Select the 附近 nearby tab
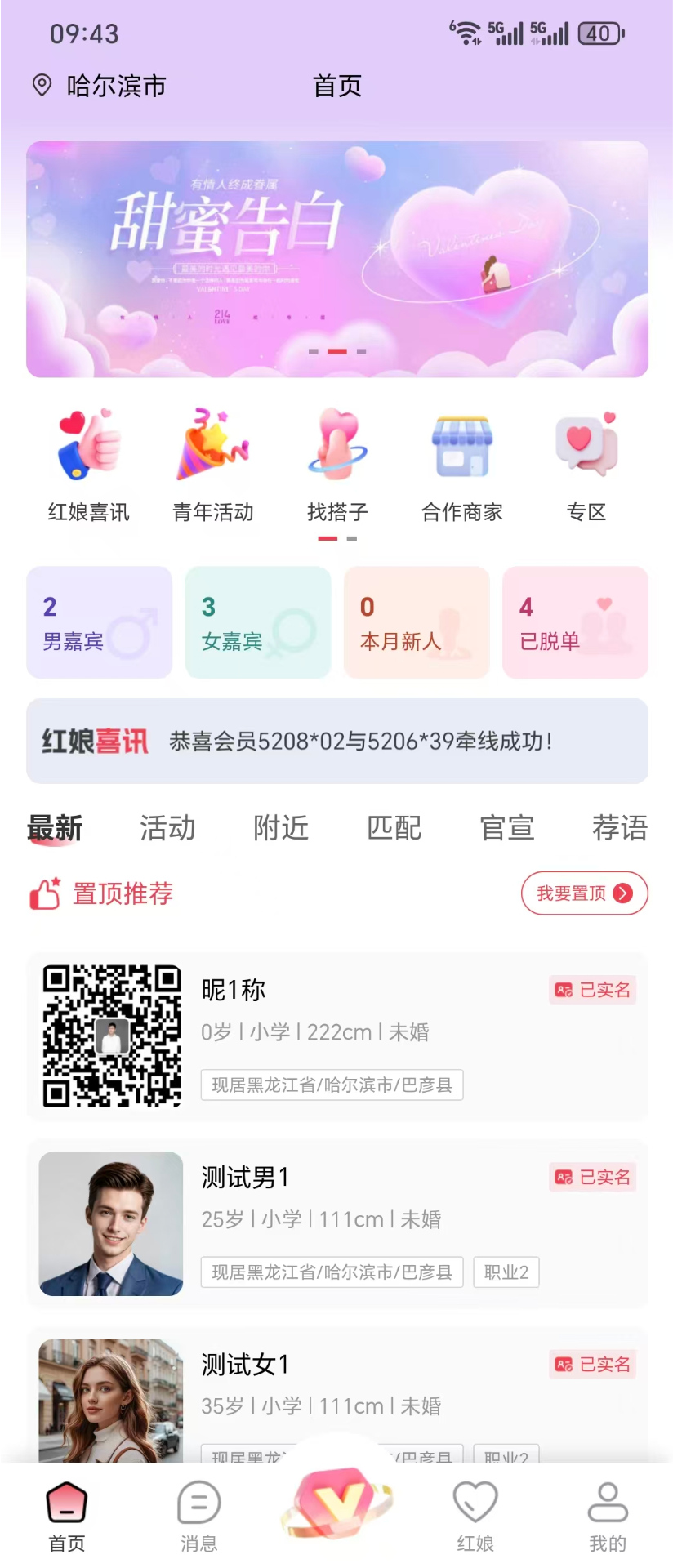 pos(280,828)
